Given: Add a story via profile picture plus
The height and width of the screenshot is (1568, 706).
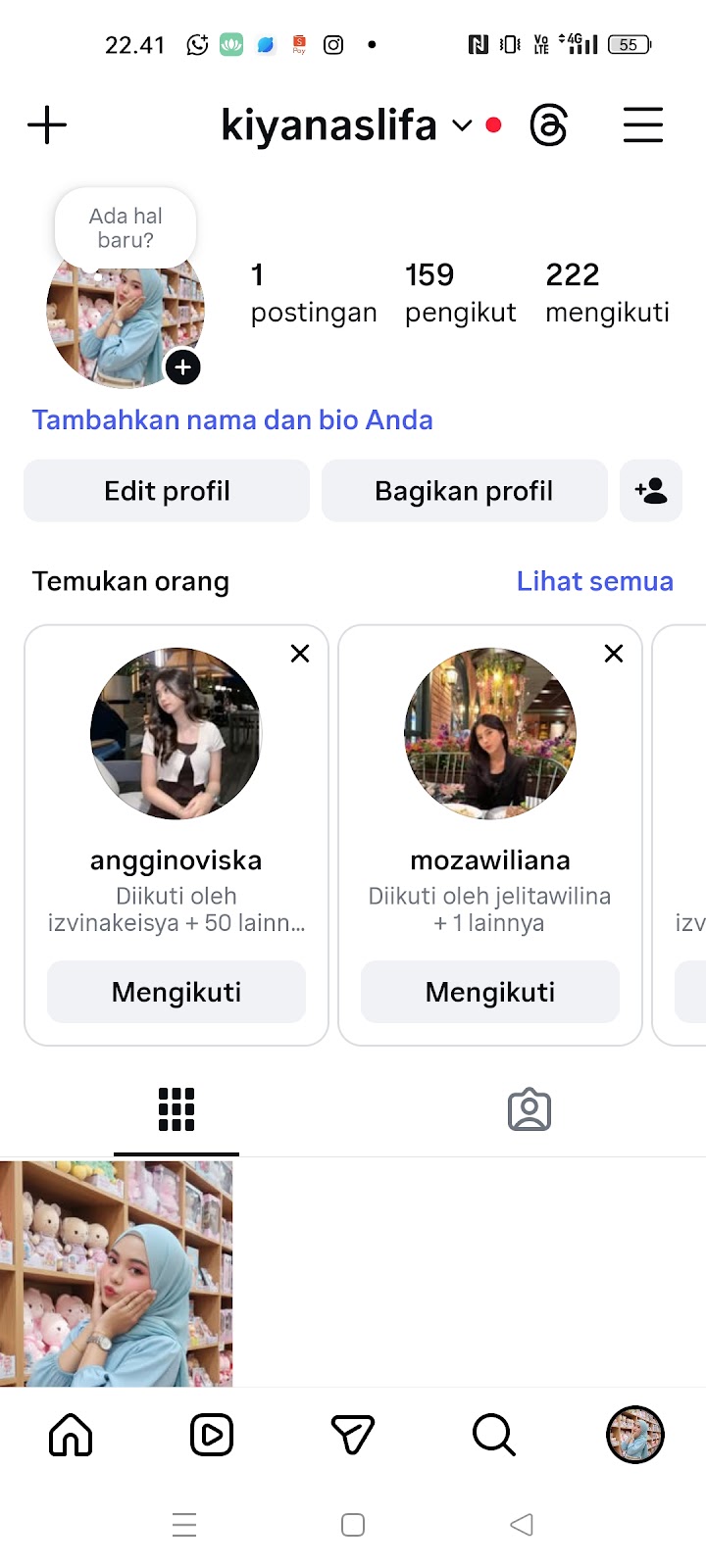Looking at the screenshot, I should point(183,367).
